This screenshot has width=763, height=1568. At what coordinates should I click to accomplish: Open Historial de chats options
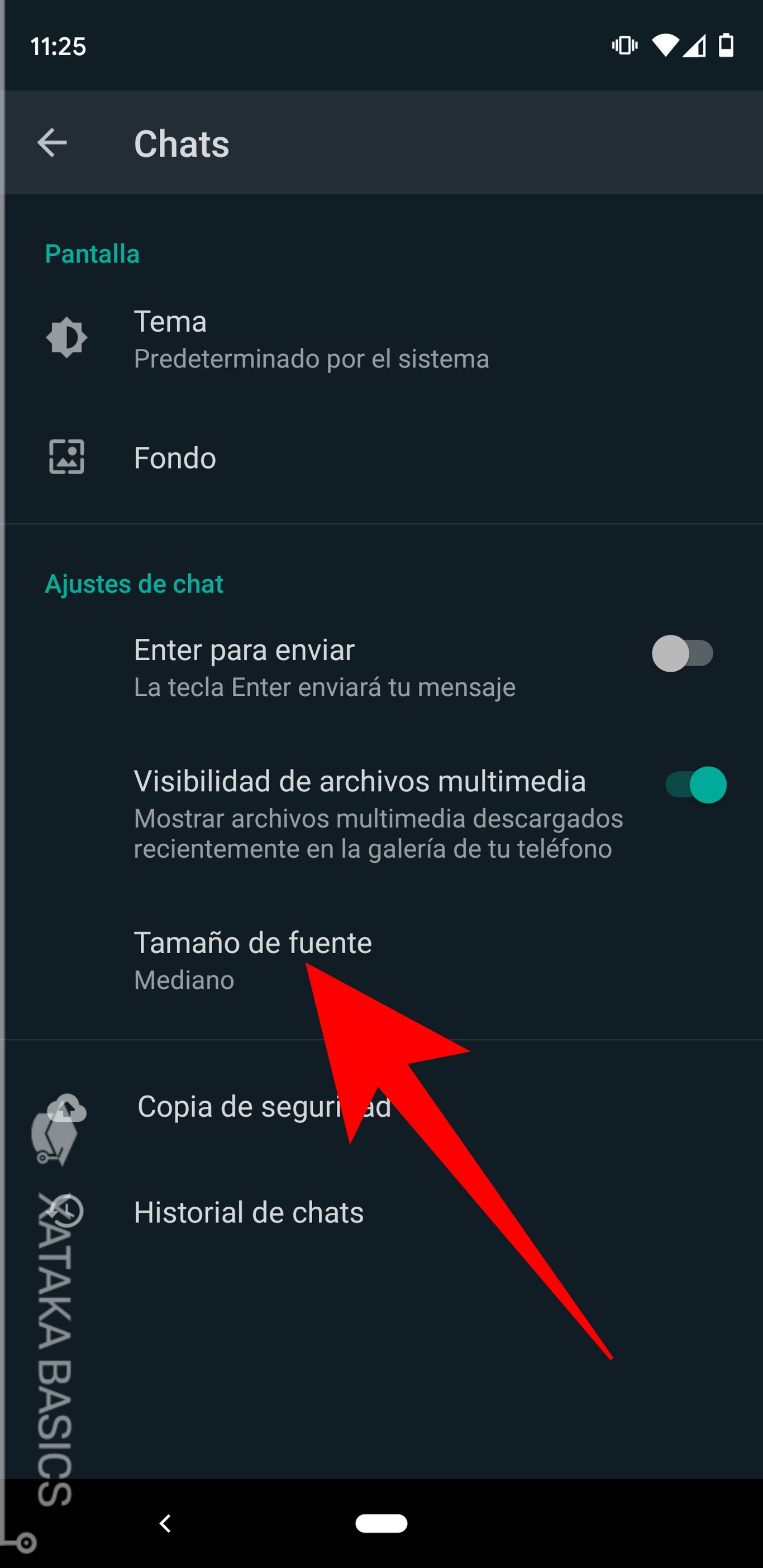[x=249, y=1211]
